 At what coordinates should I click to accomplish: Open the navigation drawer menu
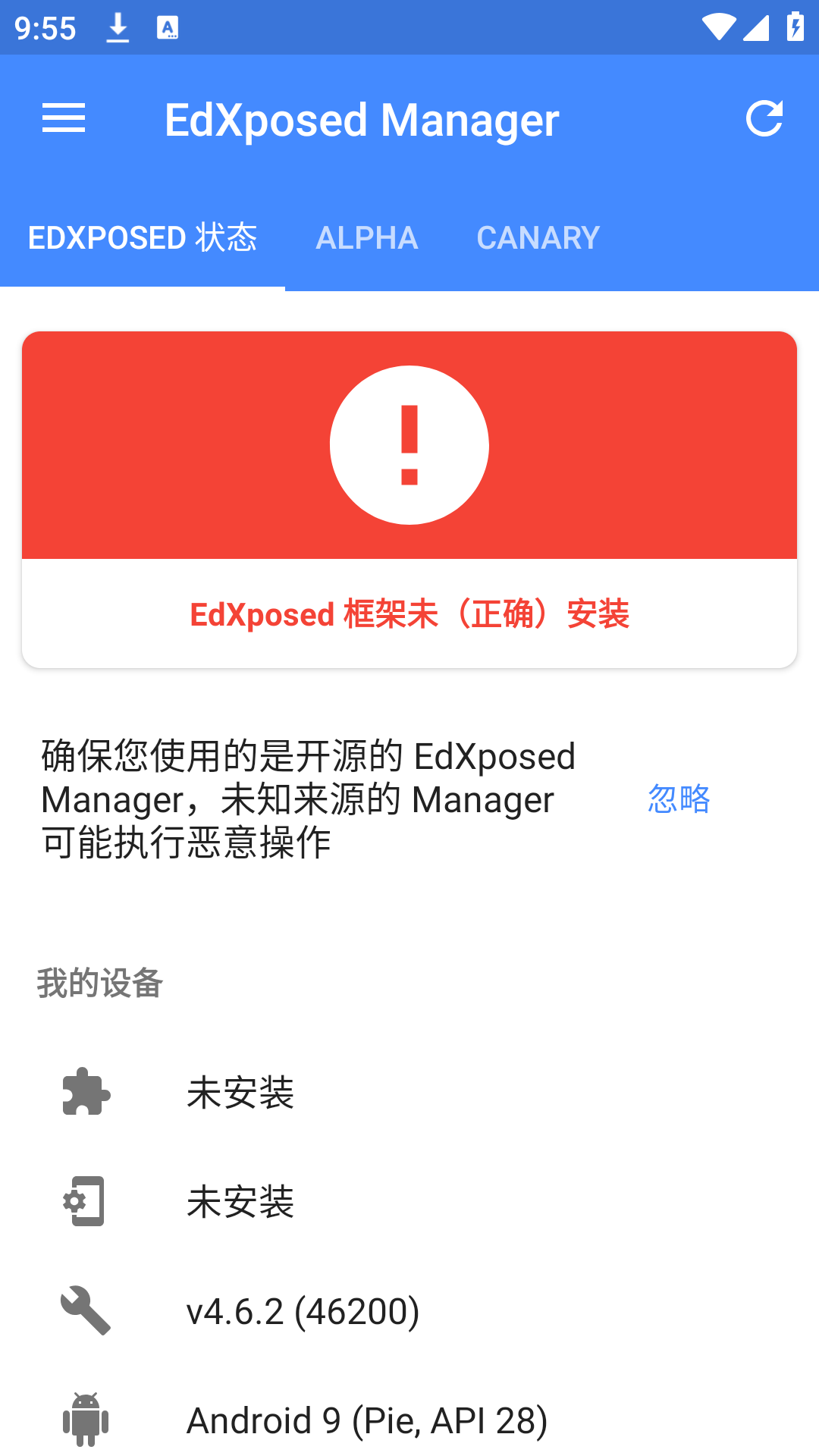point(64,118)
